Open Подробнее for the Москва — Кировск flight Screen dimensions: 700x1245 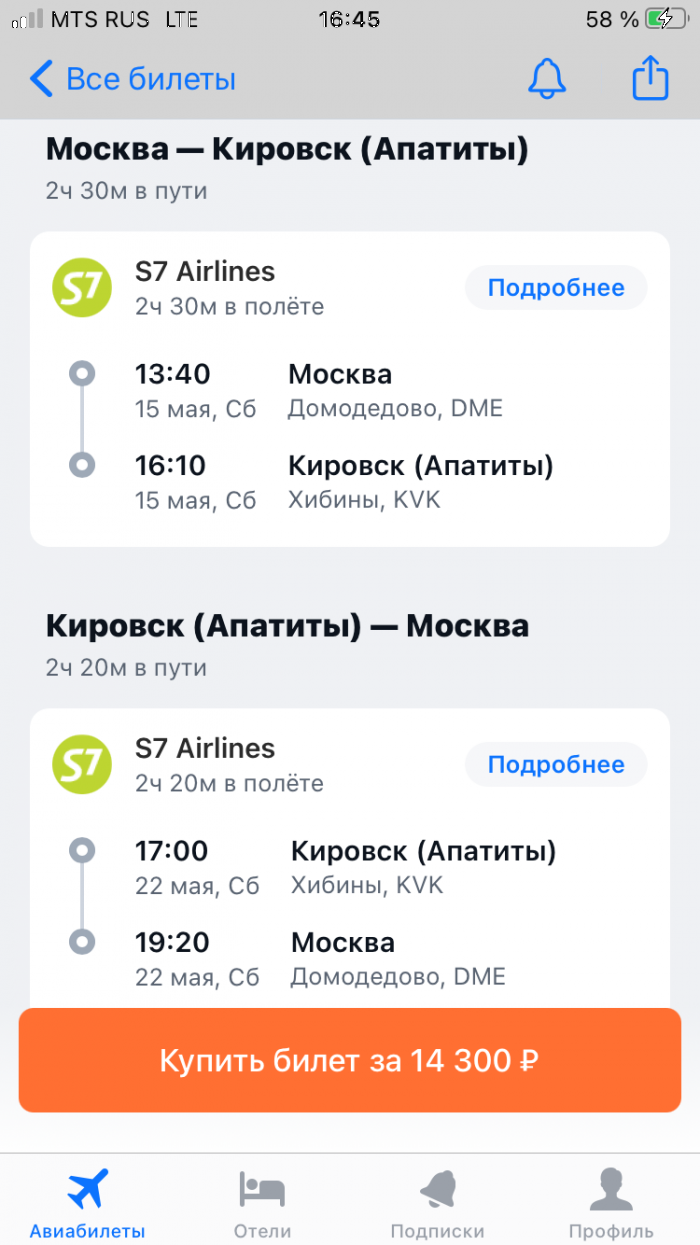[x=556, y=288]
